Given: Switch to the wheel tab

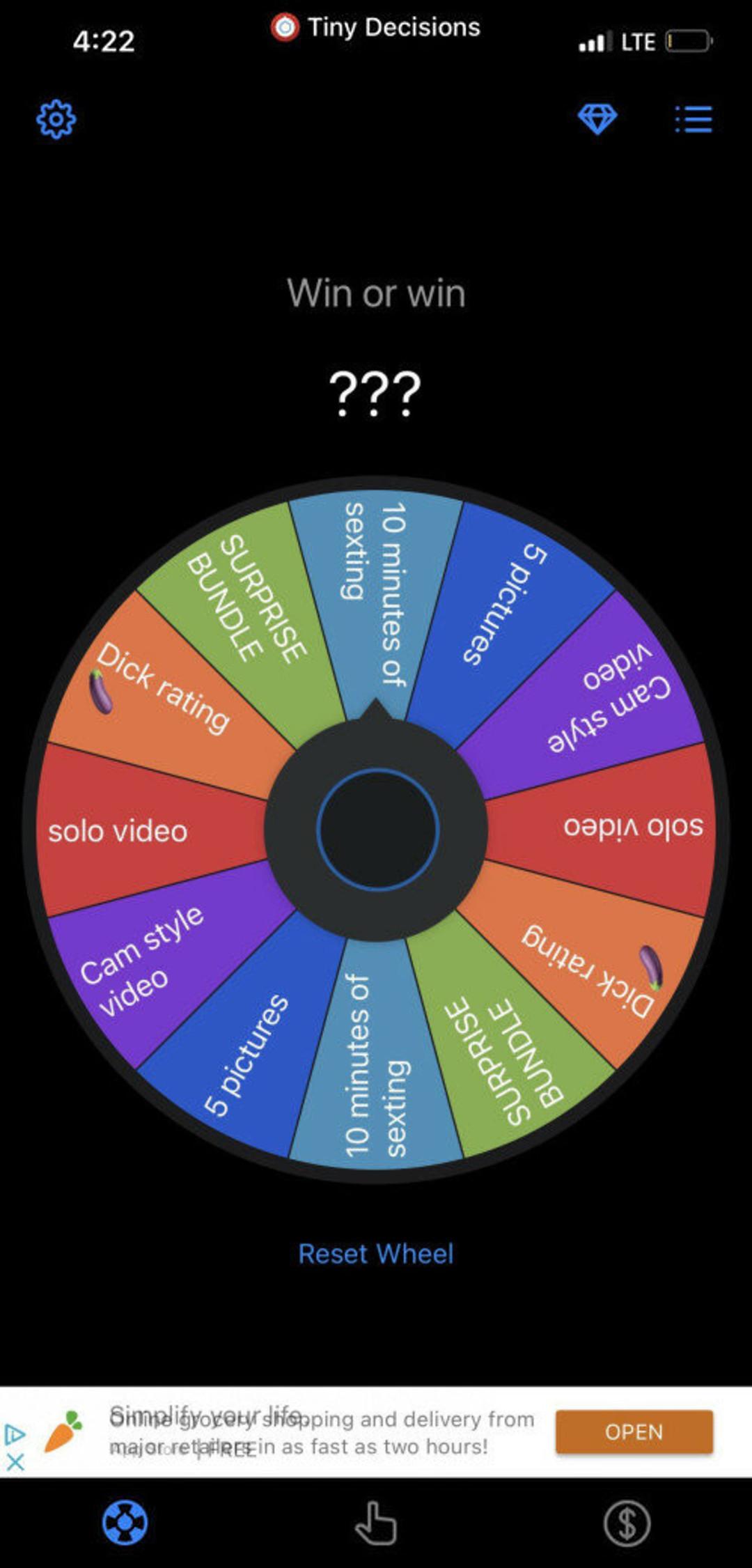Looking at the screenshot, I should pyautogui.click(x=125, y=1523).
